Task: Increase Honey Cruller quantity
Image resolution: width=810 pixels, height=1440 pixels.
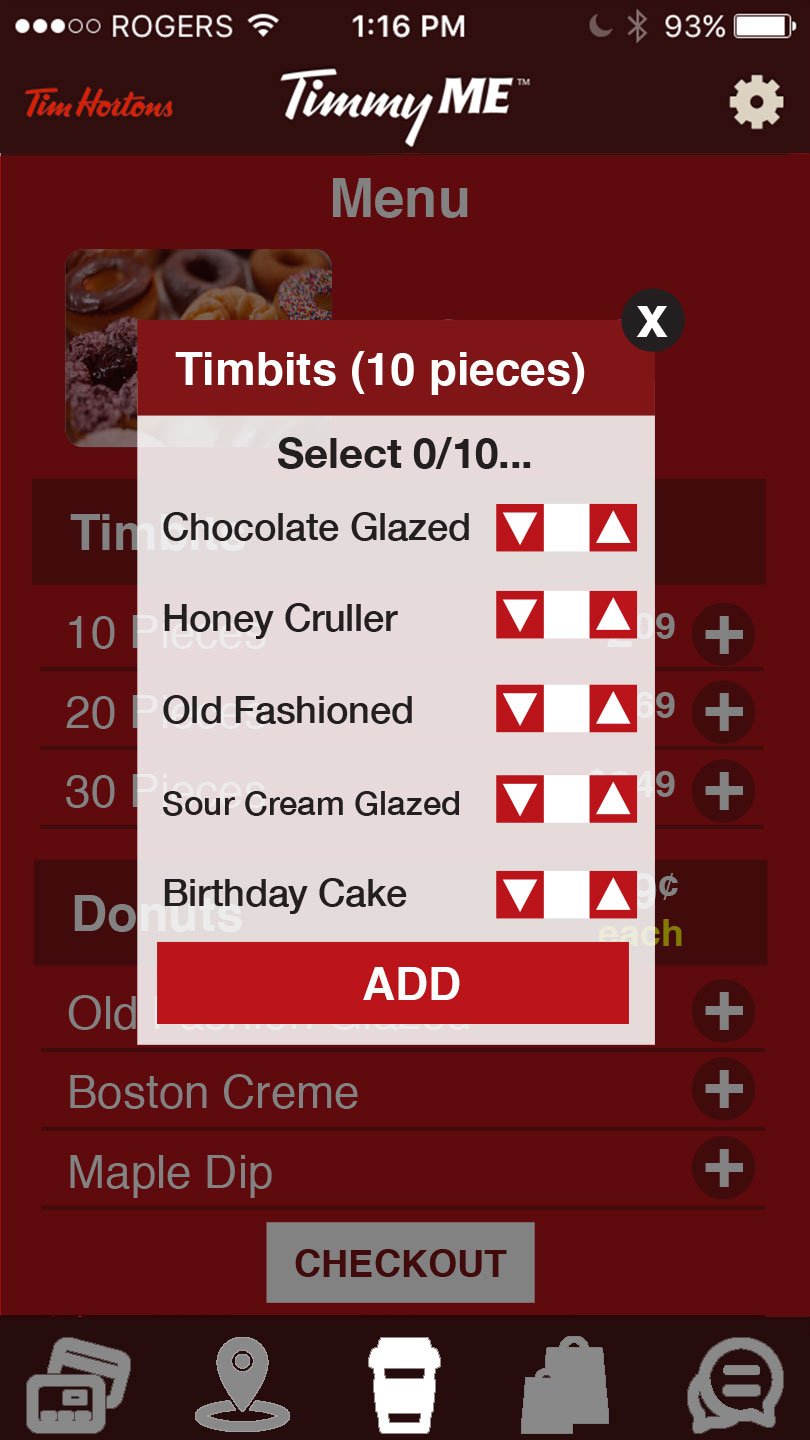Action: (x=613, y=616)
